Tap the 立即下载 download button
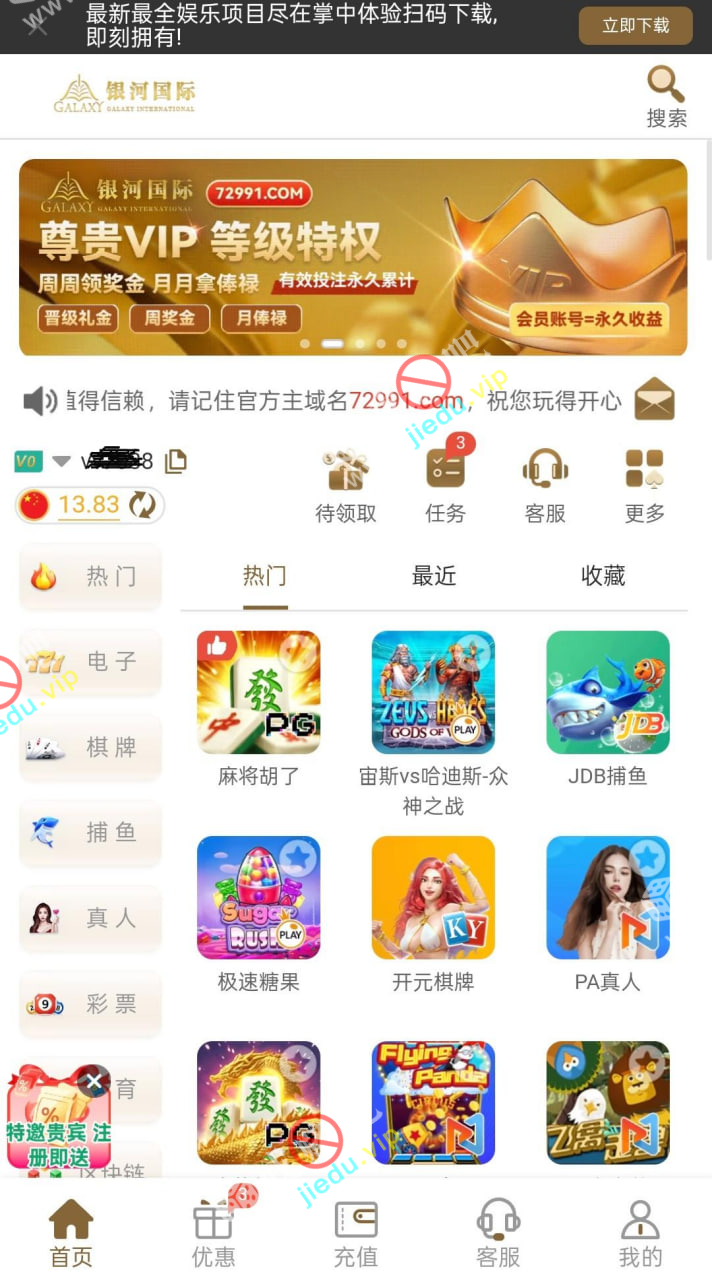This screenshot has height=1280, width=712. (x=635, y=26)
